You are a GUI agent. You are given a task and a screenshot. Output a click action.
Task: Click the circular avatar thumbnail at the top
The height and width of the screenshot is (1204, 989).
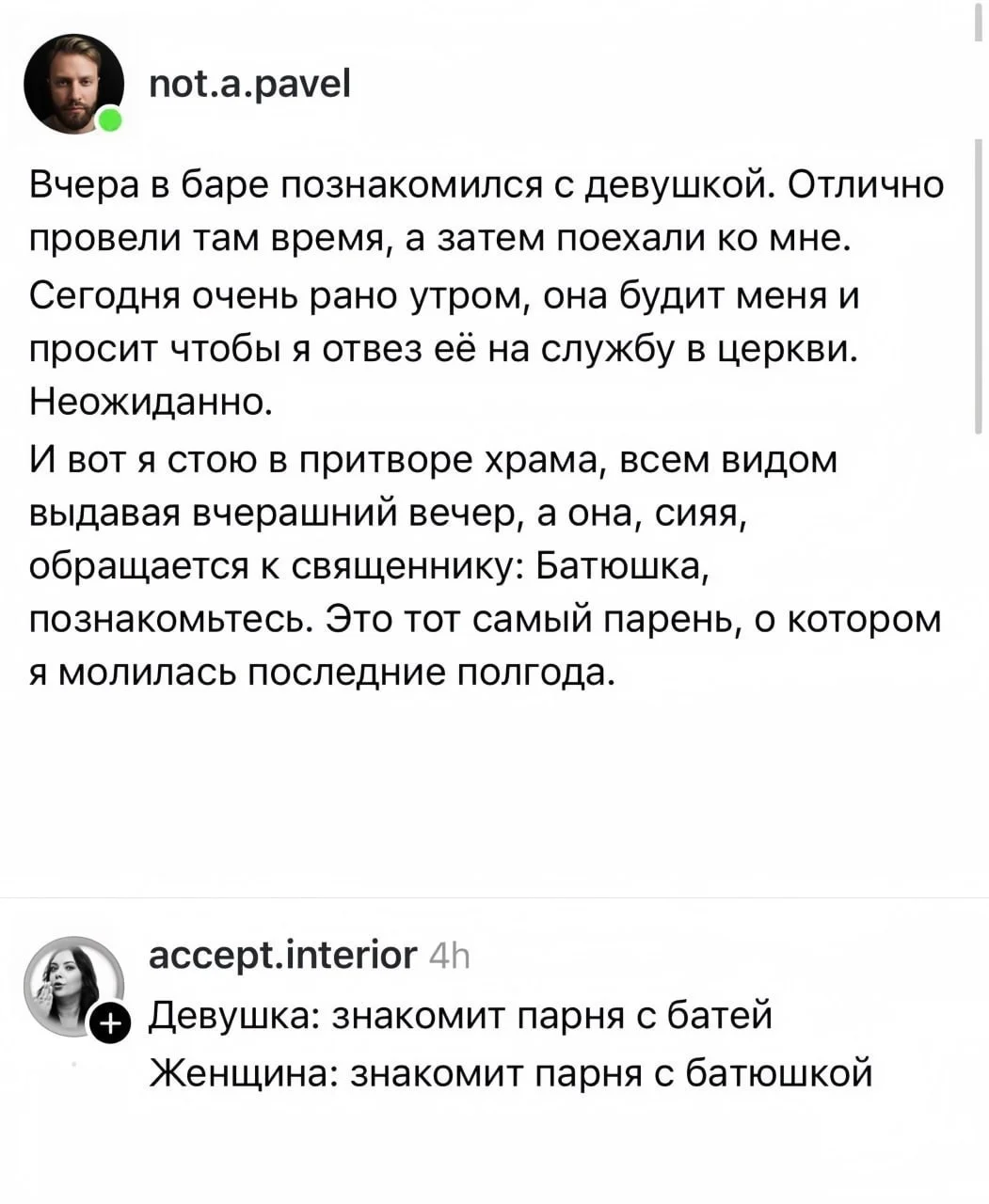[x=73, y=84]
